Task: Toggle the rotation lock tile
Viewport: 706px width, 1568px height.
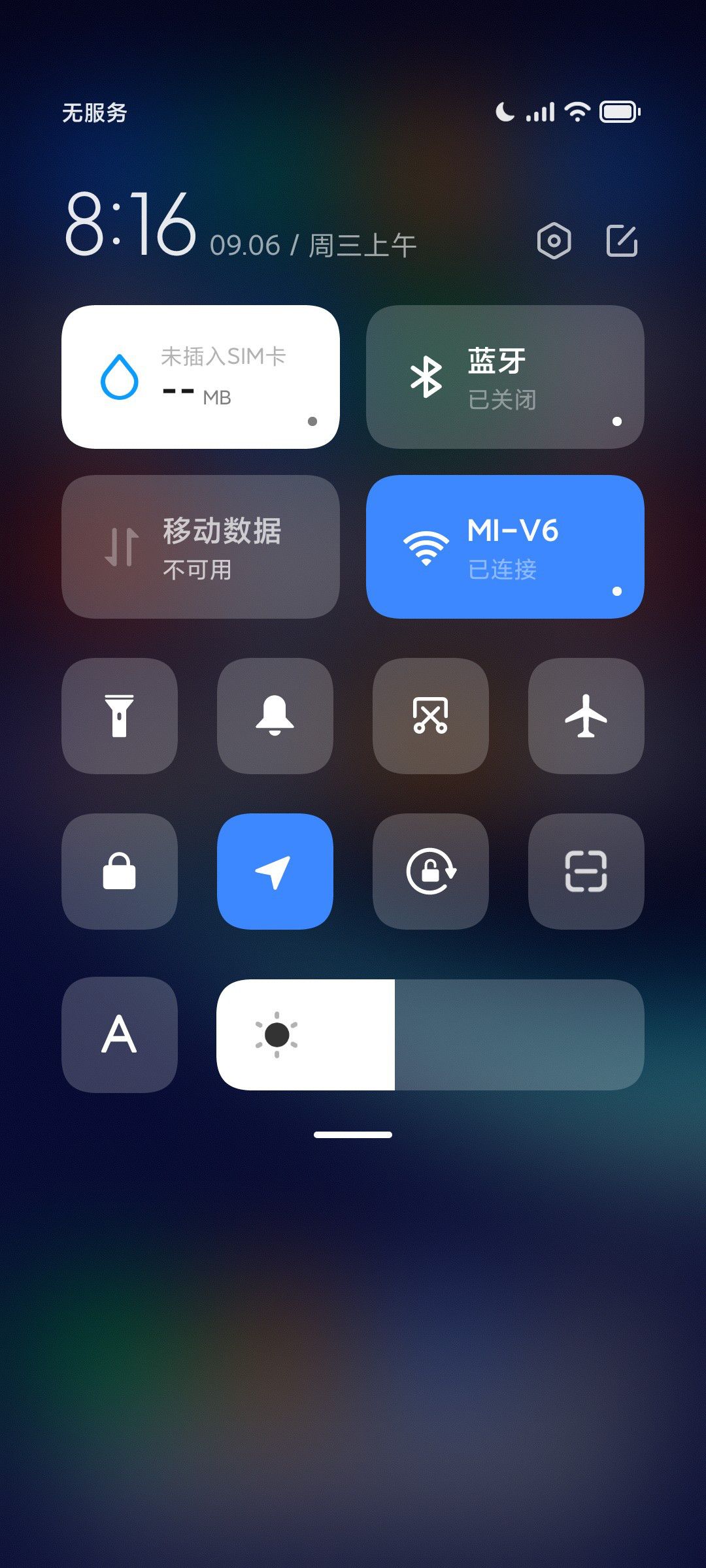Action: [431, 872]
